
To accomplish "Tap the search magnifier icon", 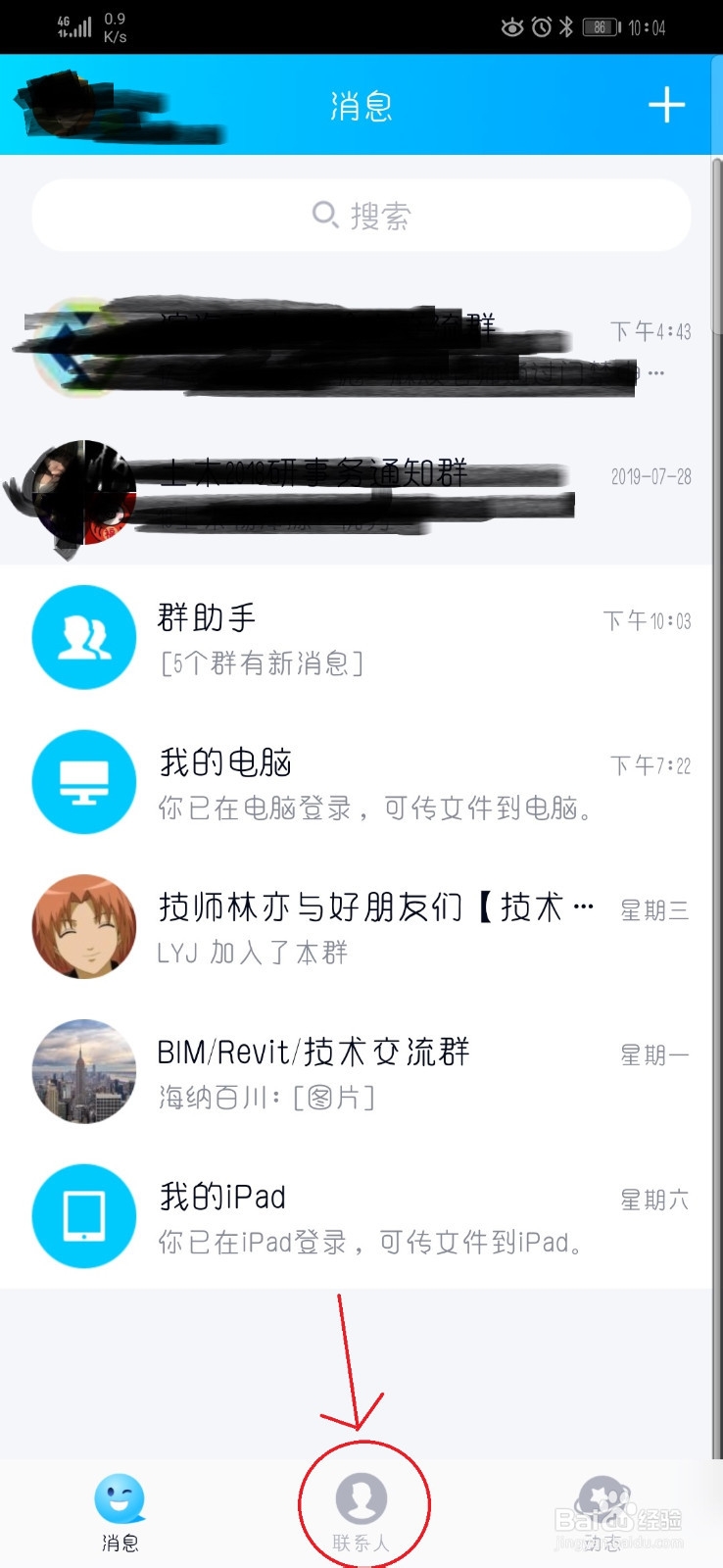I will 323,215.
